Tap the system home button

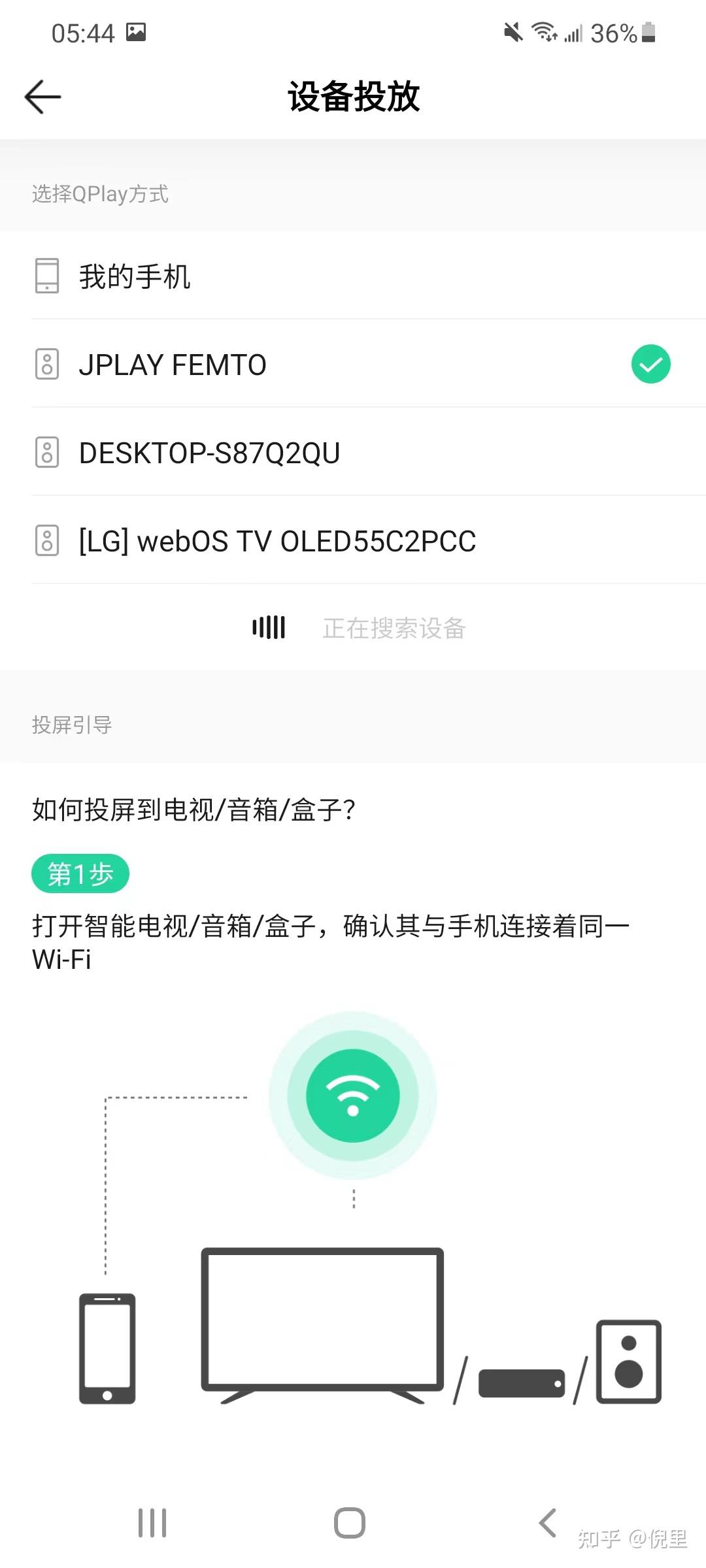tap(350, 1523)
